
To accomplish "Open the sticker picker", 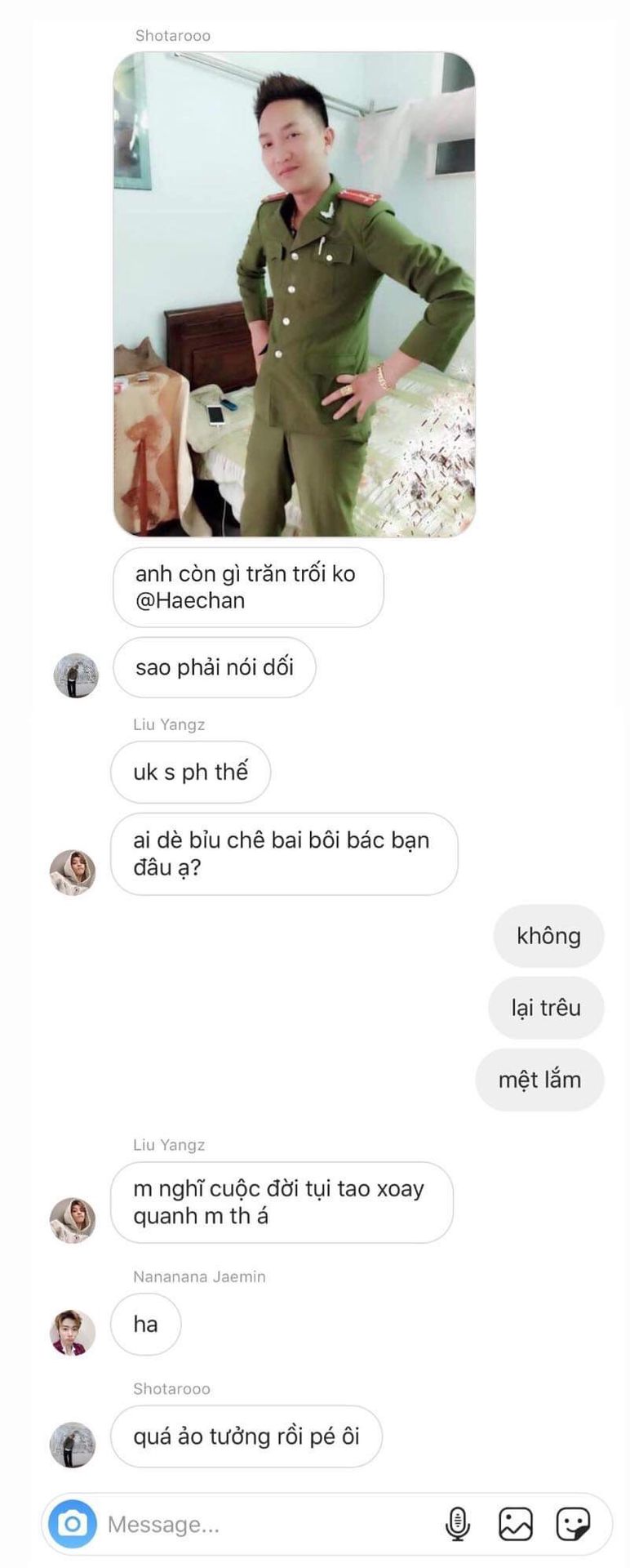I will (x=573, y=1524).
